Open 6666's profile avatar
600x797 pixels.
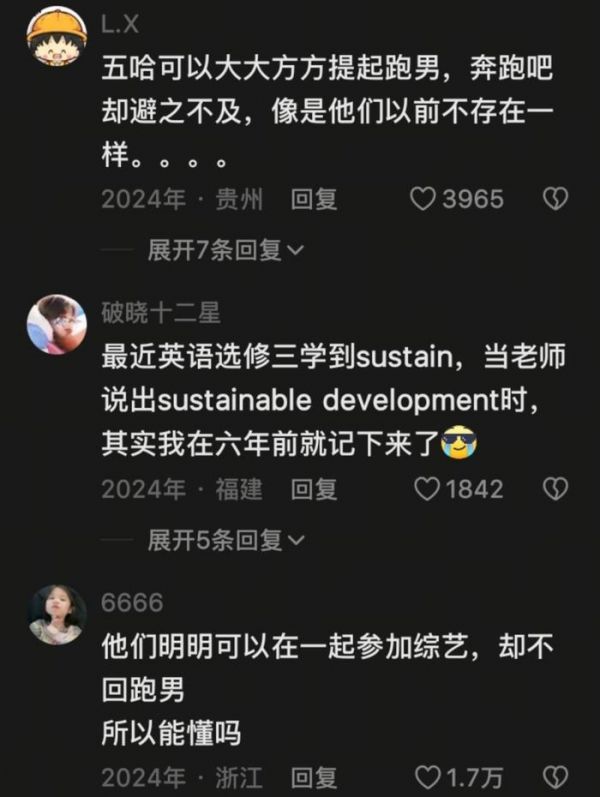click(56, 614)
